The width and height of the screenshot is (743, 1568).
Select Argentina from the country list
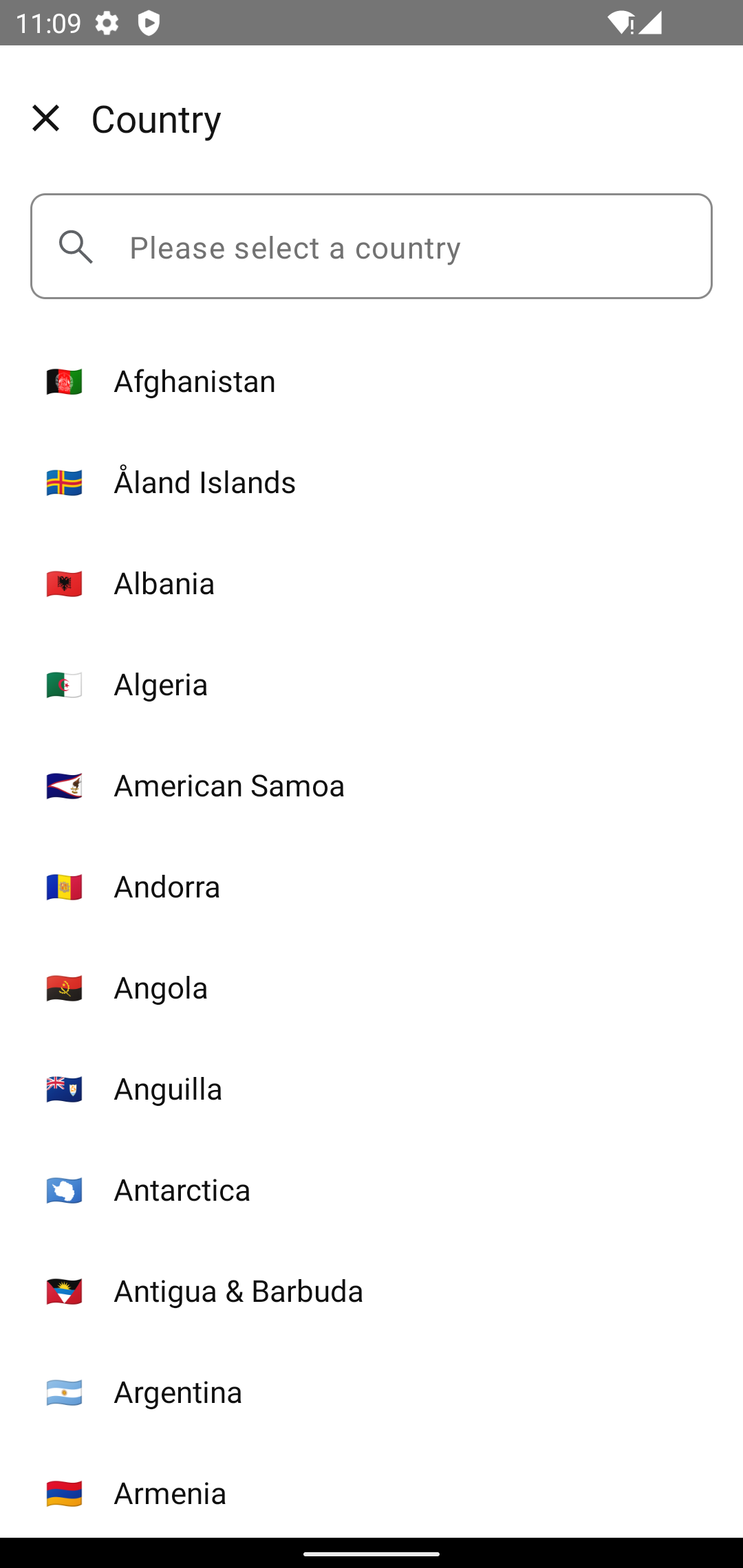(177, 1392)
